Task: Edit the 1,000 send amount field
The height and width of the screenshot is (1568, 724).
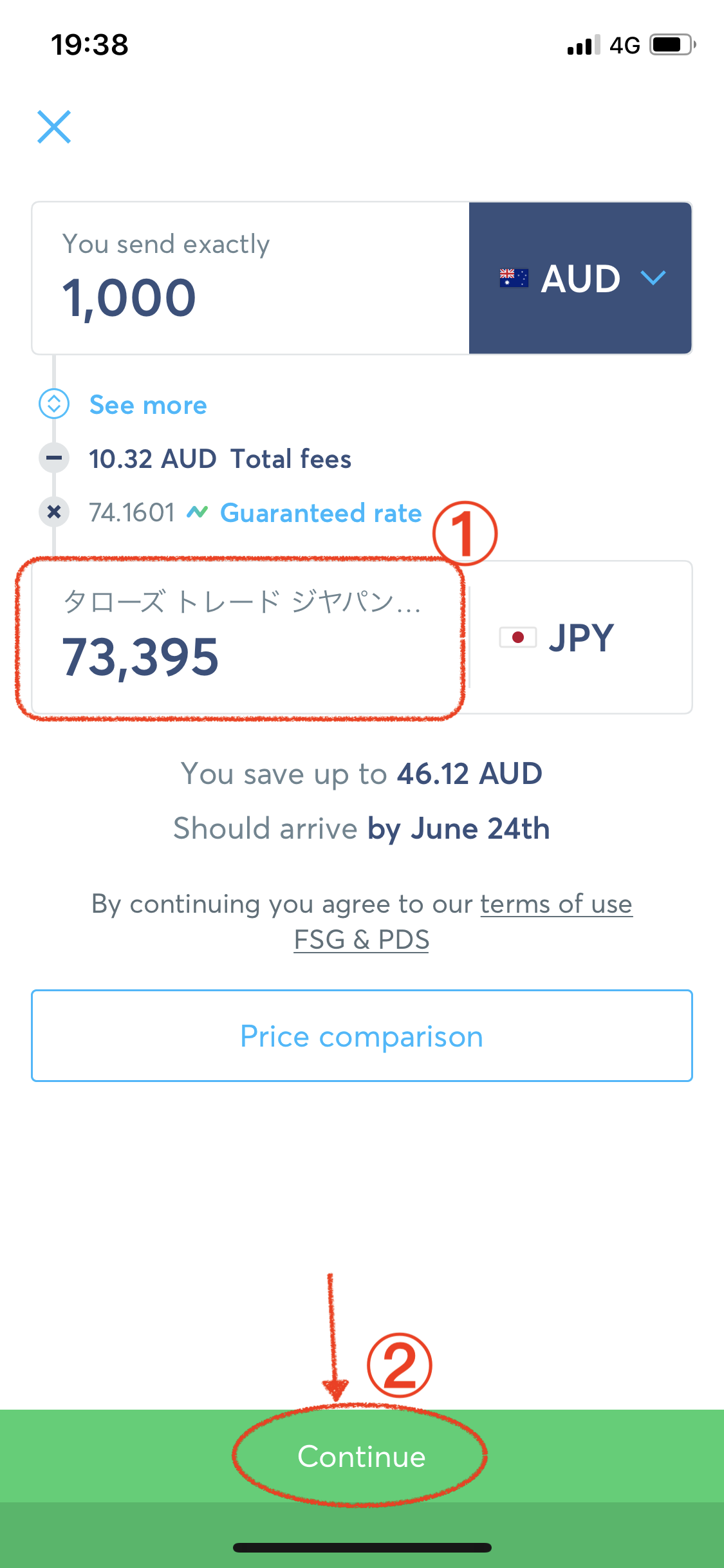Action: tap(250, 278)
